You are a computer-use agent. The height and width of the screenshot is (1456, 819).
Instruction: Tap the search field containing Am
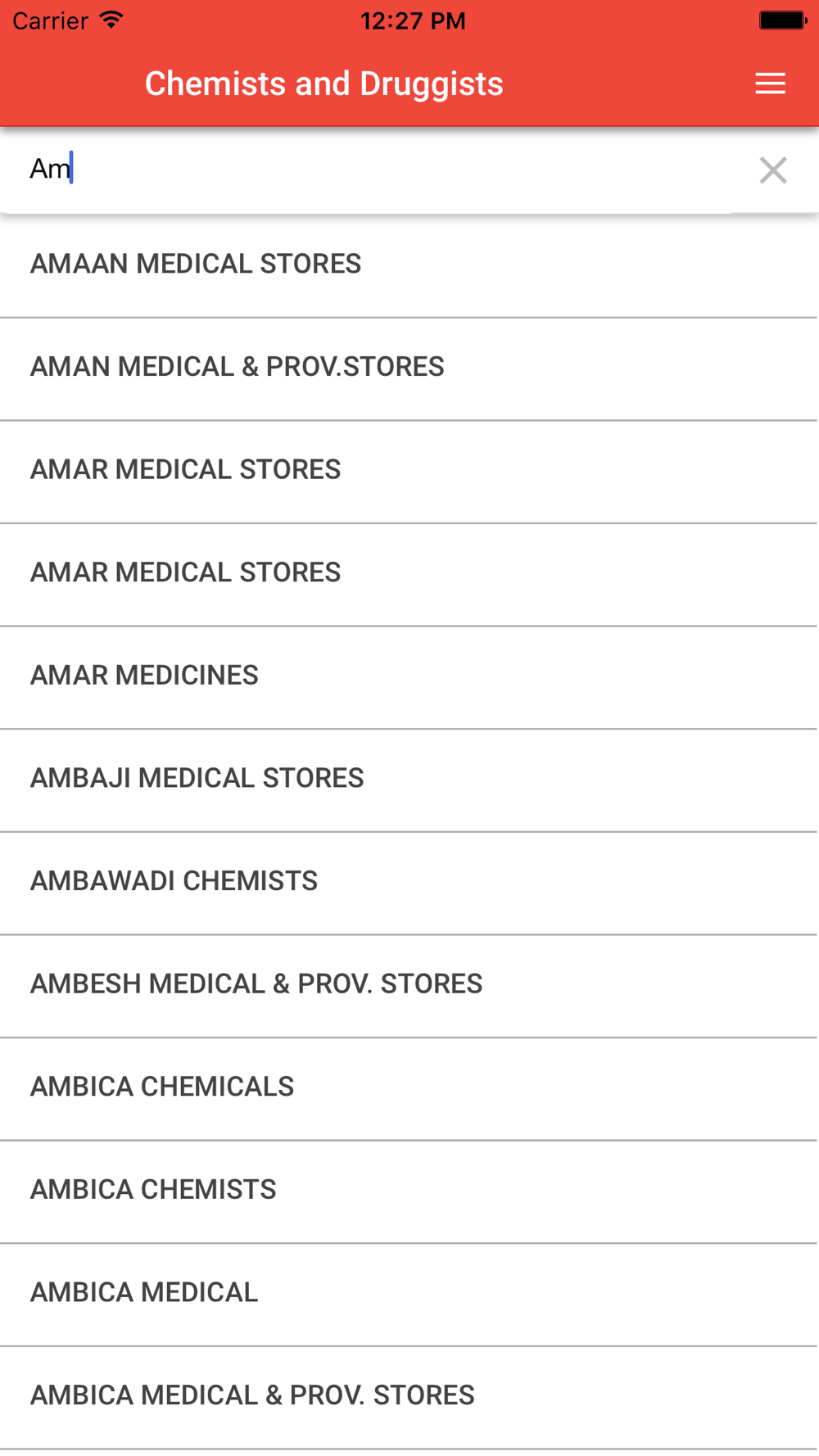(377, 170)
